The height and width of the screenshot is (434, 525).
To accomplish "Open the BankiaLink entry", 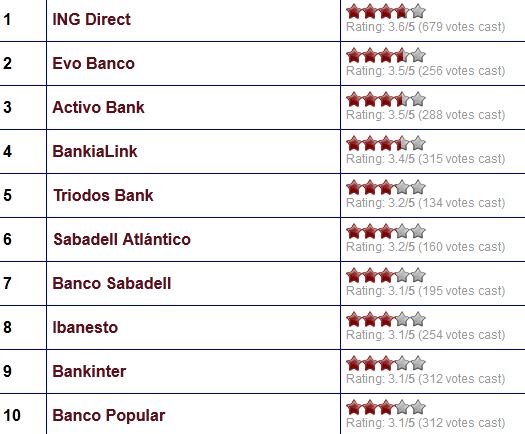I will point(95,151).
